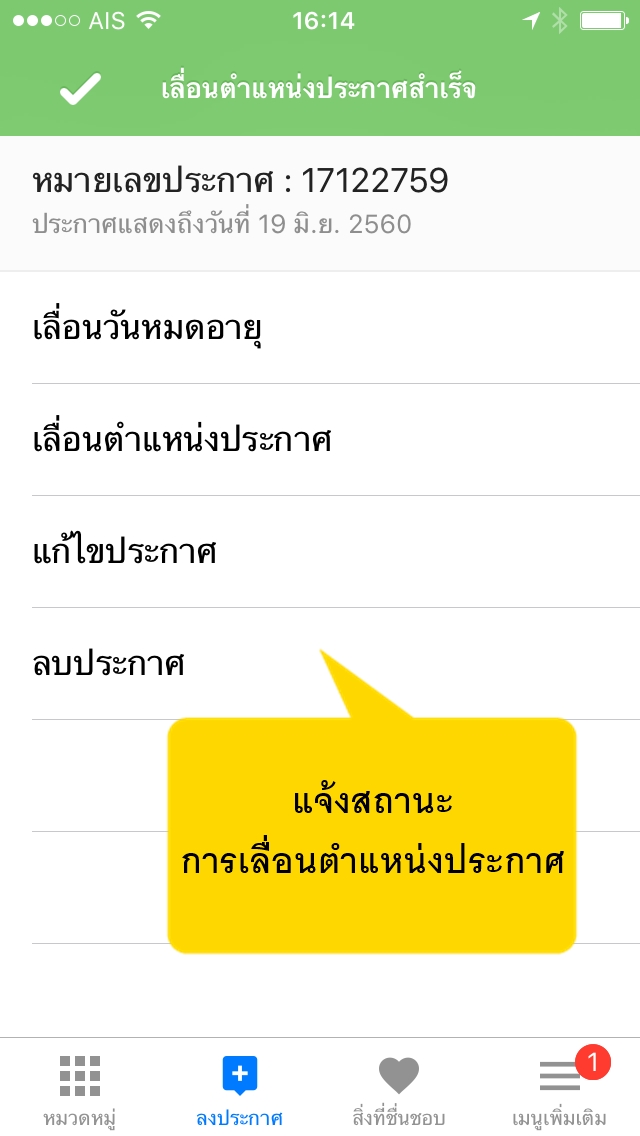Choose ลบประกาศ to delete the listing

coord(109,664)
